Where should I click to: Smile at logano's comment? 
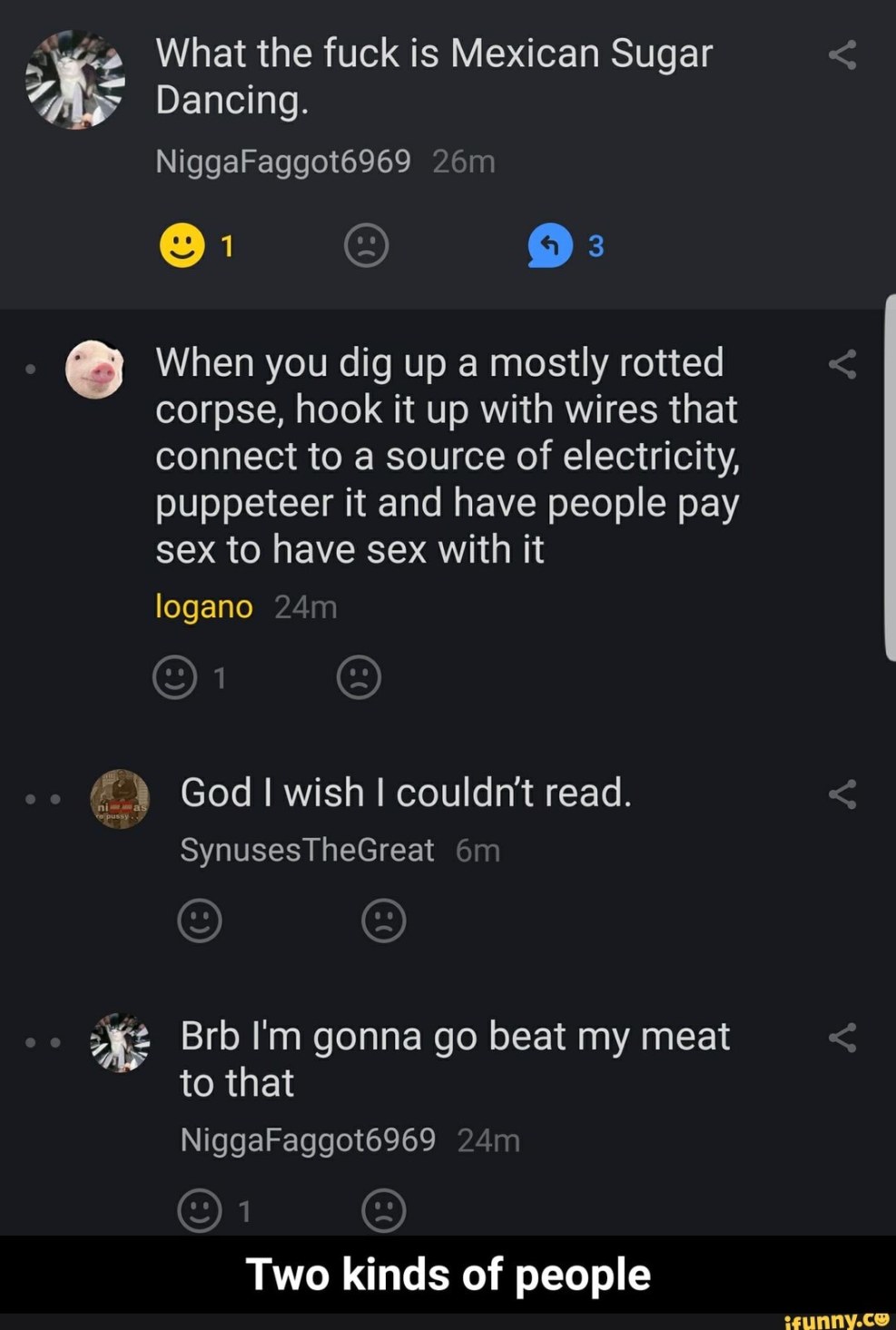point(175,677)
